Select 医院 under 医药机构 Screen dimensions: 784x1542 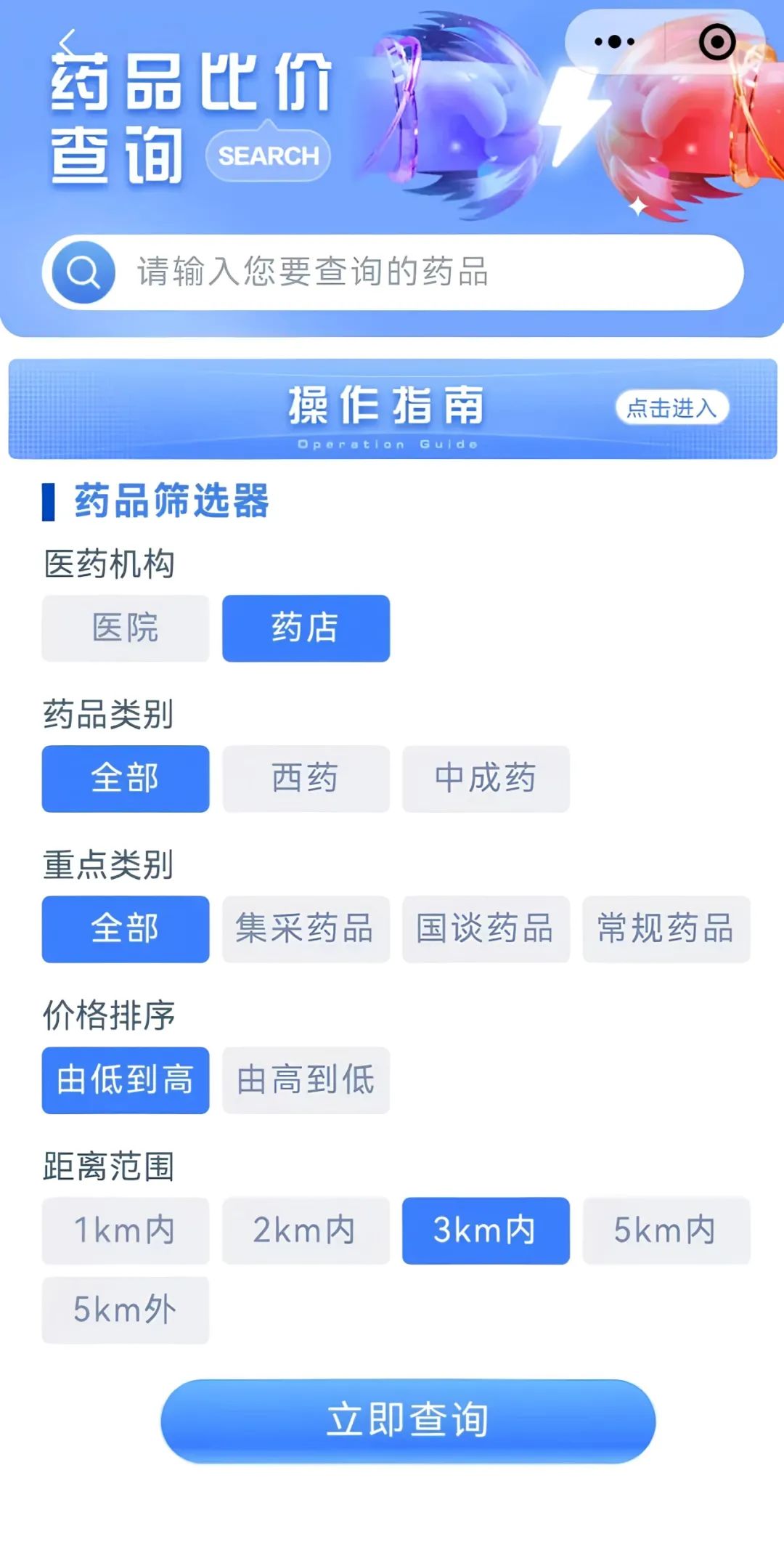pos(126,628)
